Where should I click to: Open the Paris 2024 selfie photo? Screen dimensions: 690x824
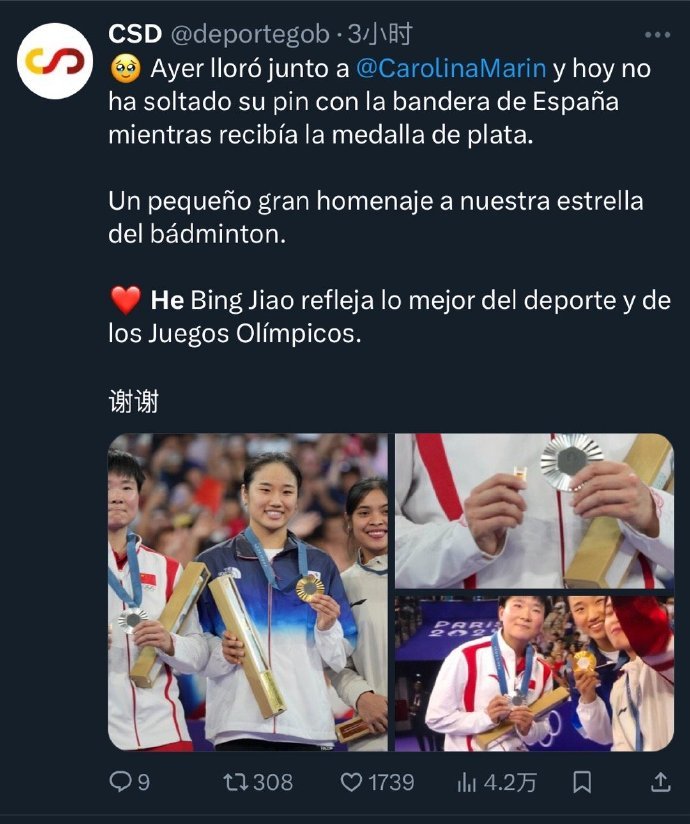point(534,673)
